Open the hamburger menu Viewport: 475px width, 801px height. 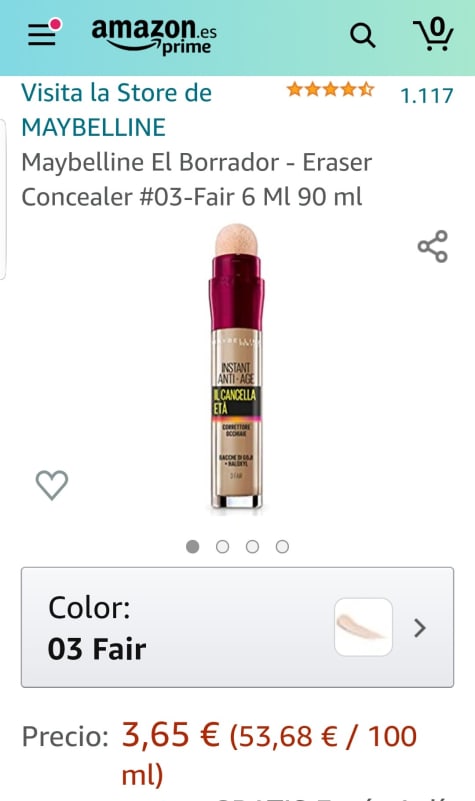pyautogui.click(x=44, y=33)
